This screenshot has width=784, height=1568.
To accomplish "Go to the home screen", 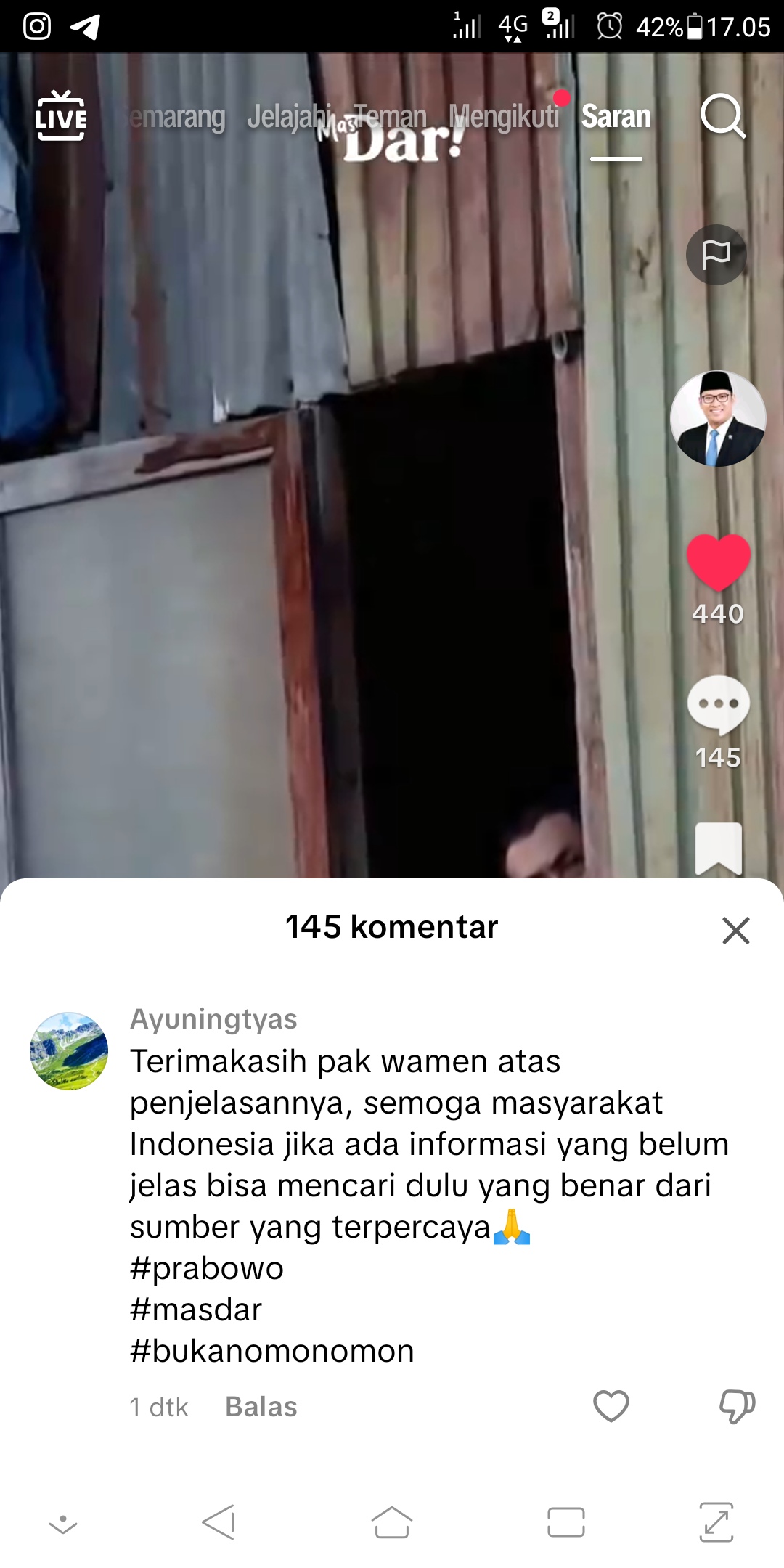I will [392, 1522].
